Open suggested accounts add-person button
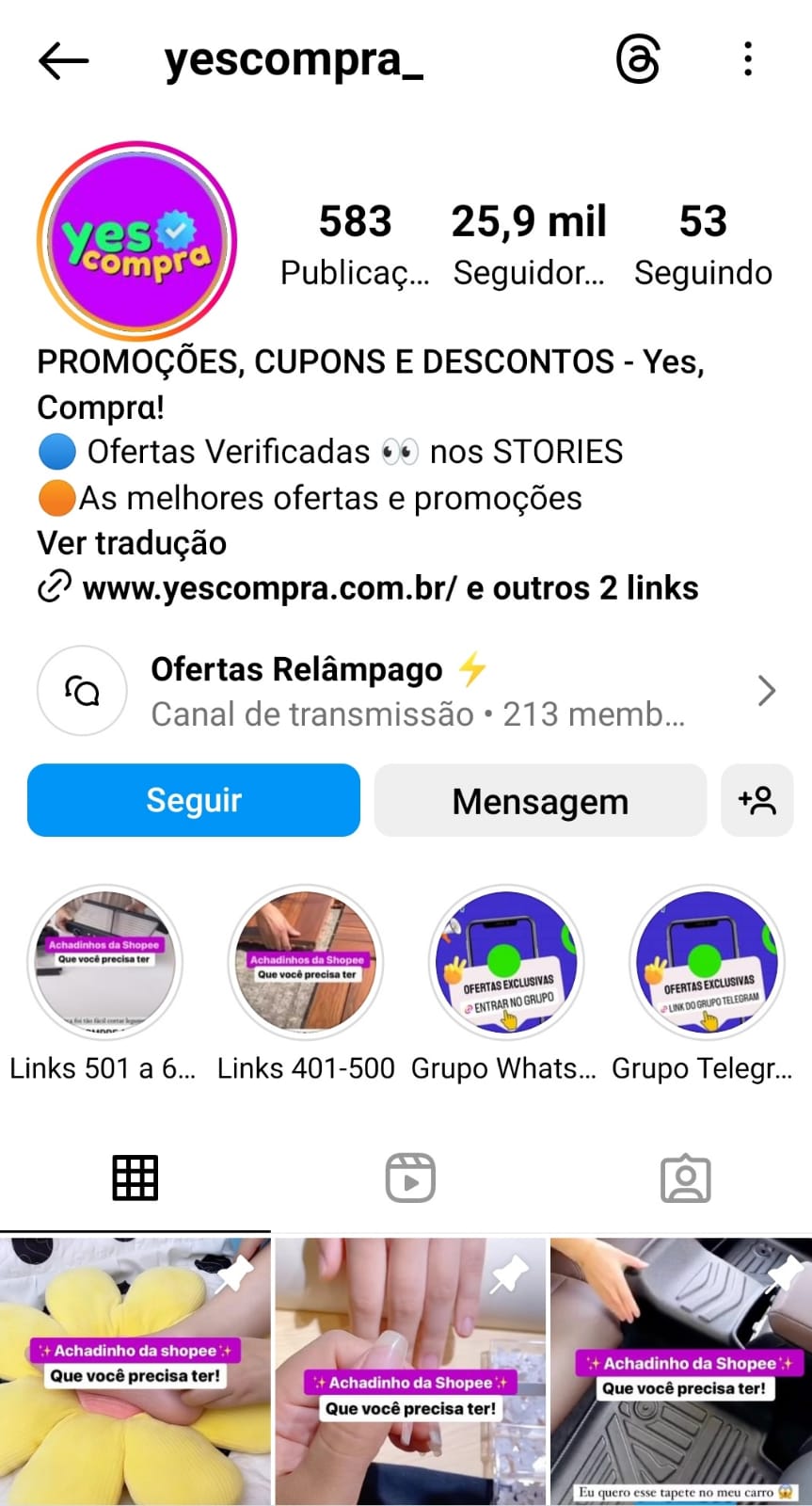The width and height of the screenshot is (812, 1506). coord(757,800)
